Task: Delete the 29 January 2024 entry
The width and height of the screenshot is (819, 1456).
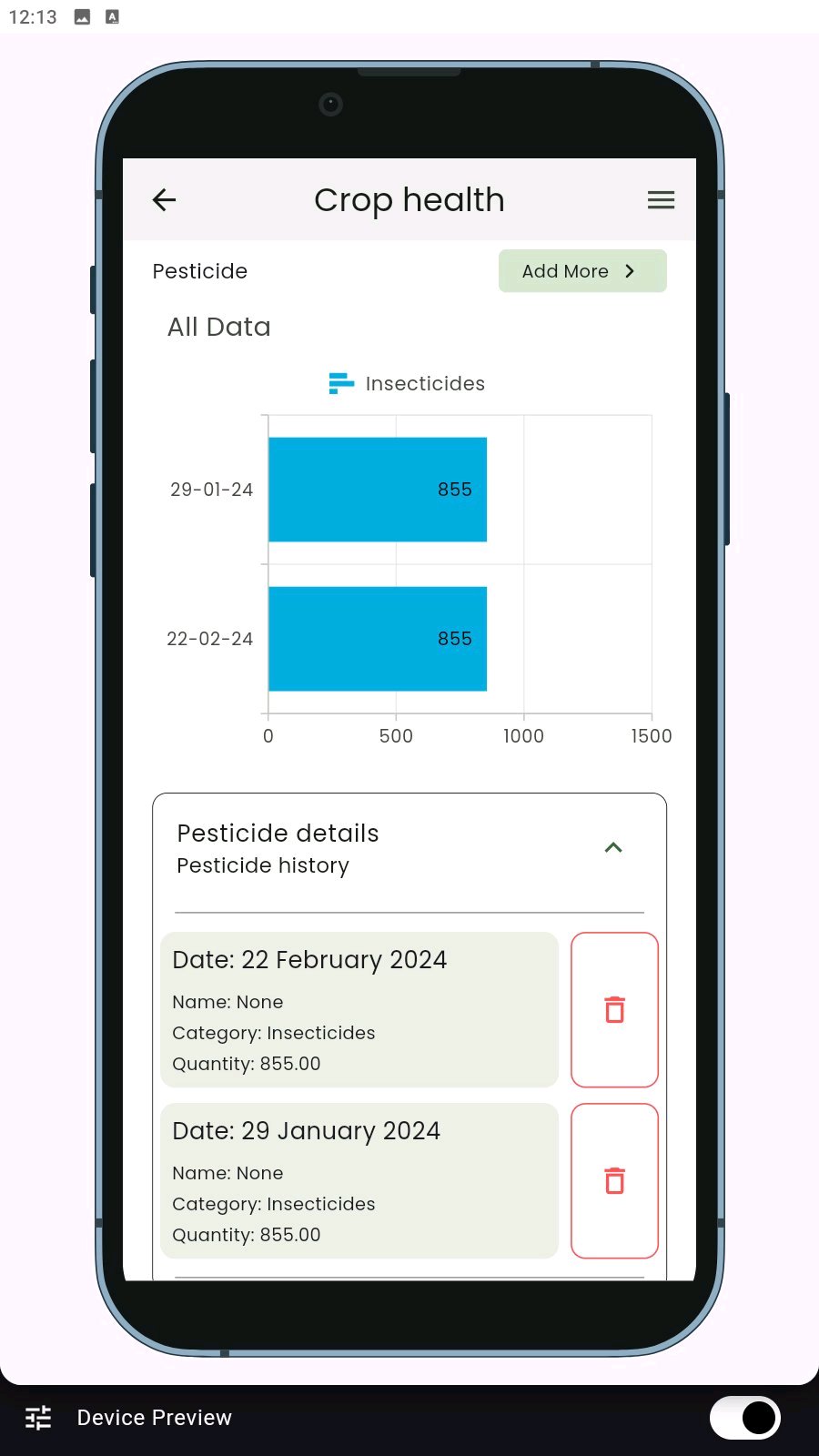Action: tap(614, 1181)
